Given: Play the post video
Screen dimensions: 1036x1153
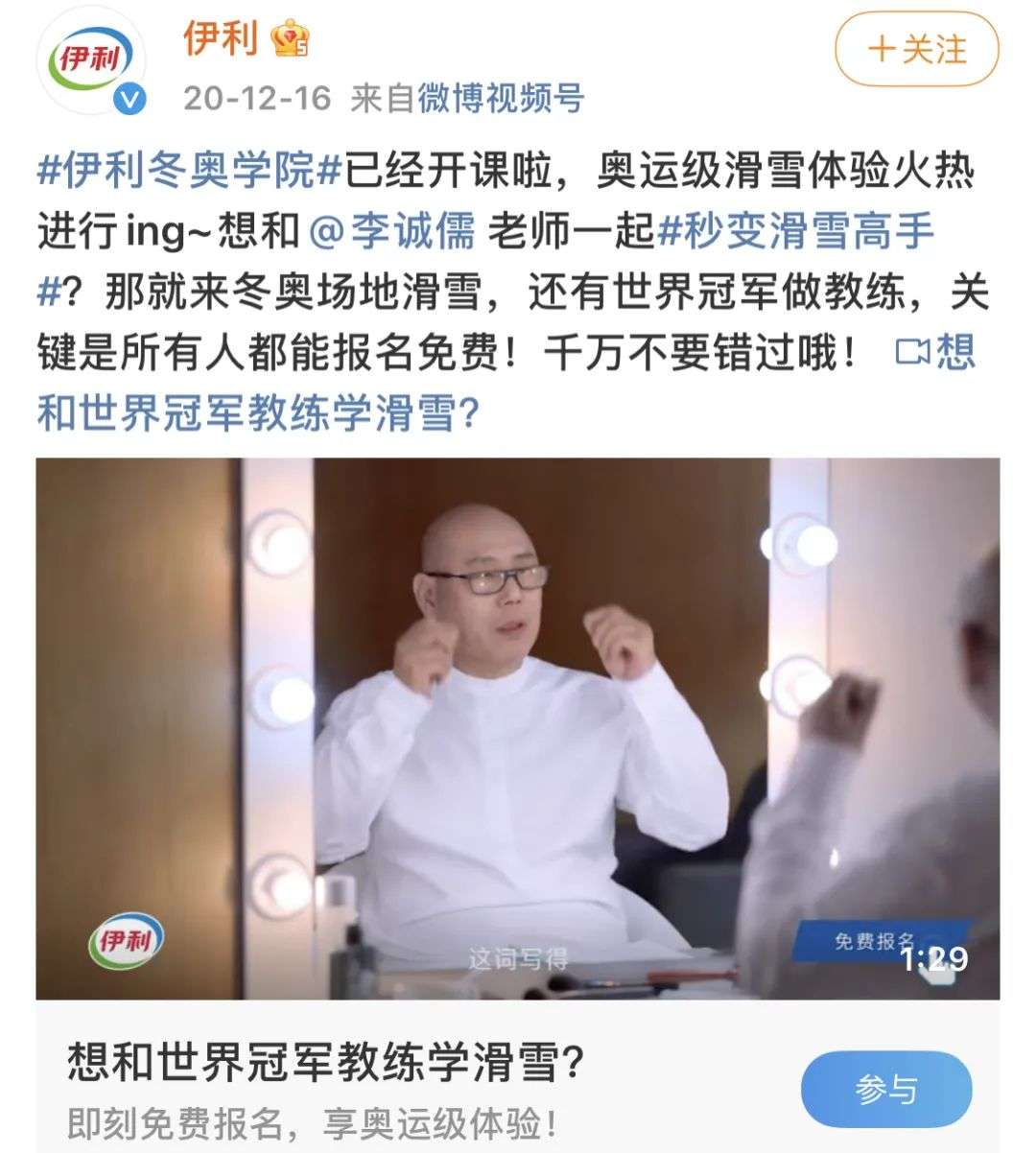Looking at the screenshot, I should click(518, 728).
